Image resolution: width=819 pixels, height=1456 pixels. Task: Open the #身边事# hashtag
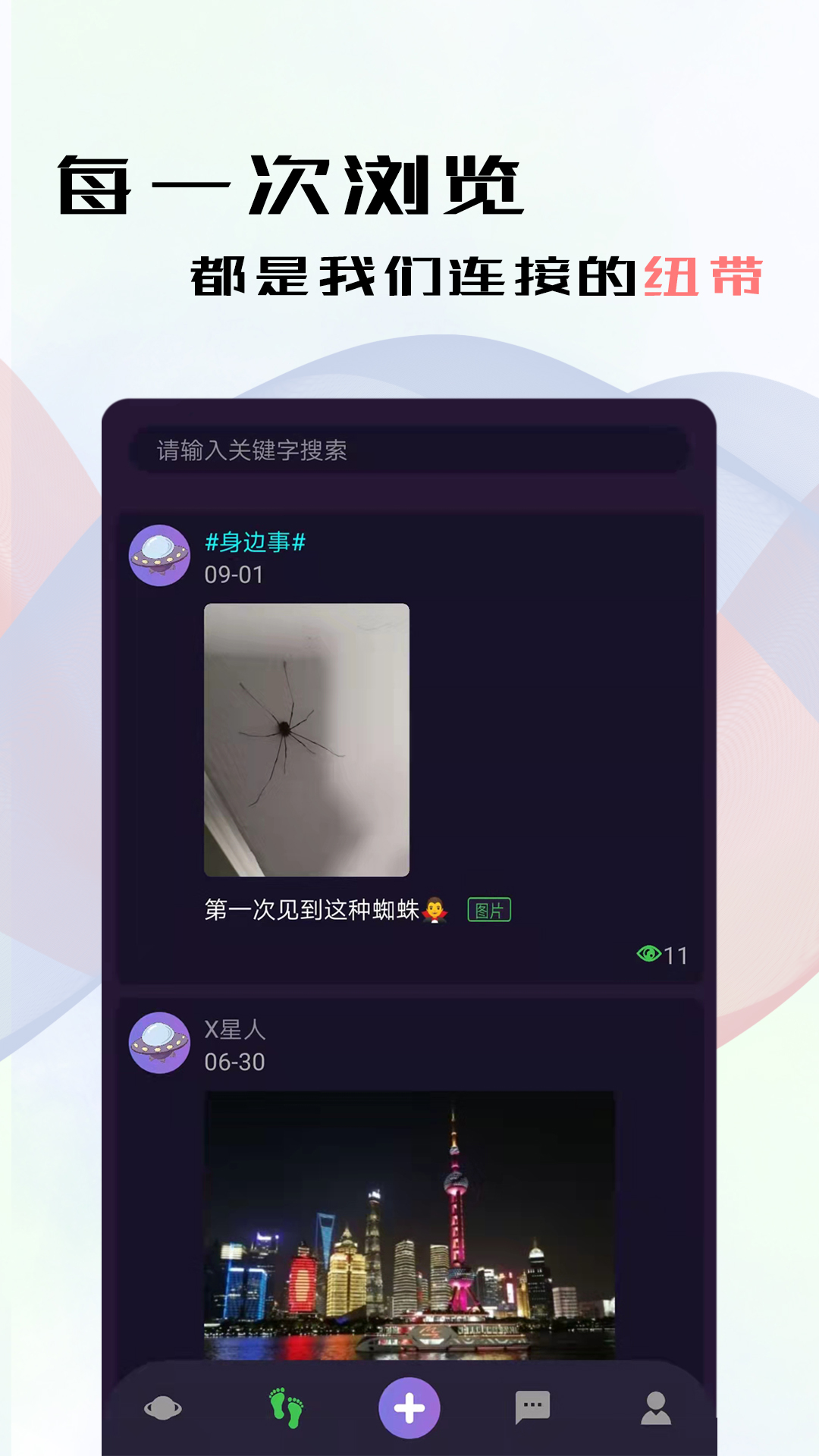tap(255, 541)
